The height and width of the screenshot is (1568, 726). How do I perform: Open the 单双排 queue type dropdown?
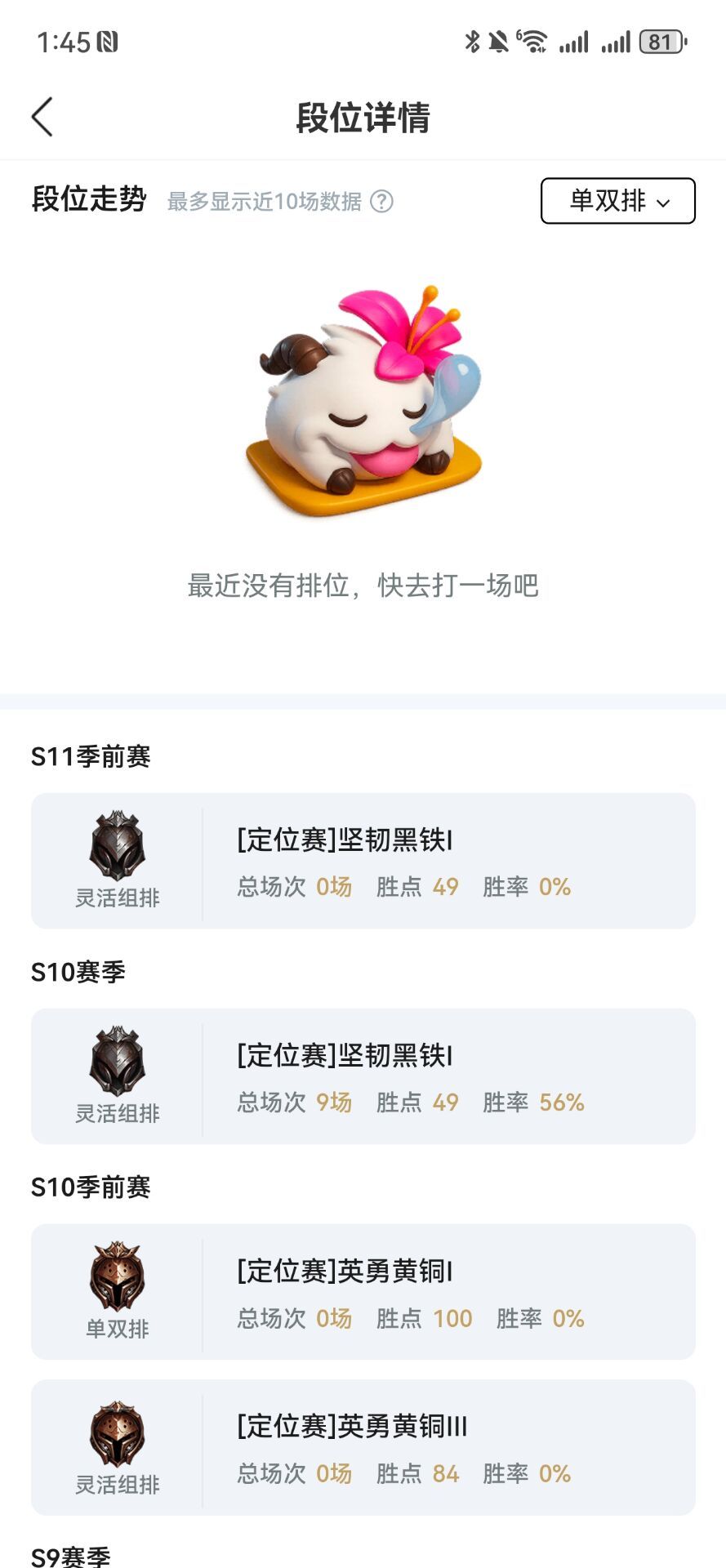pos(617,201)
